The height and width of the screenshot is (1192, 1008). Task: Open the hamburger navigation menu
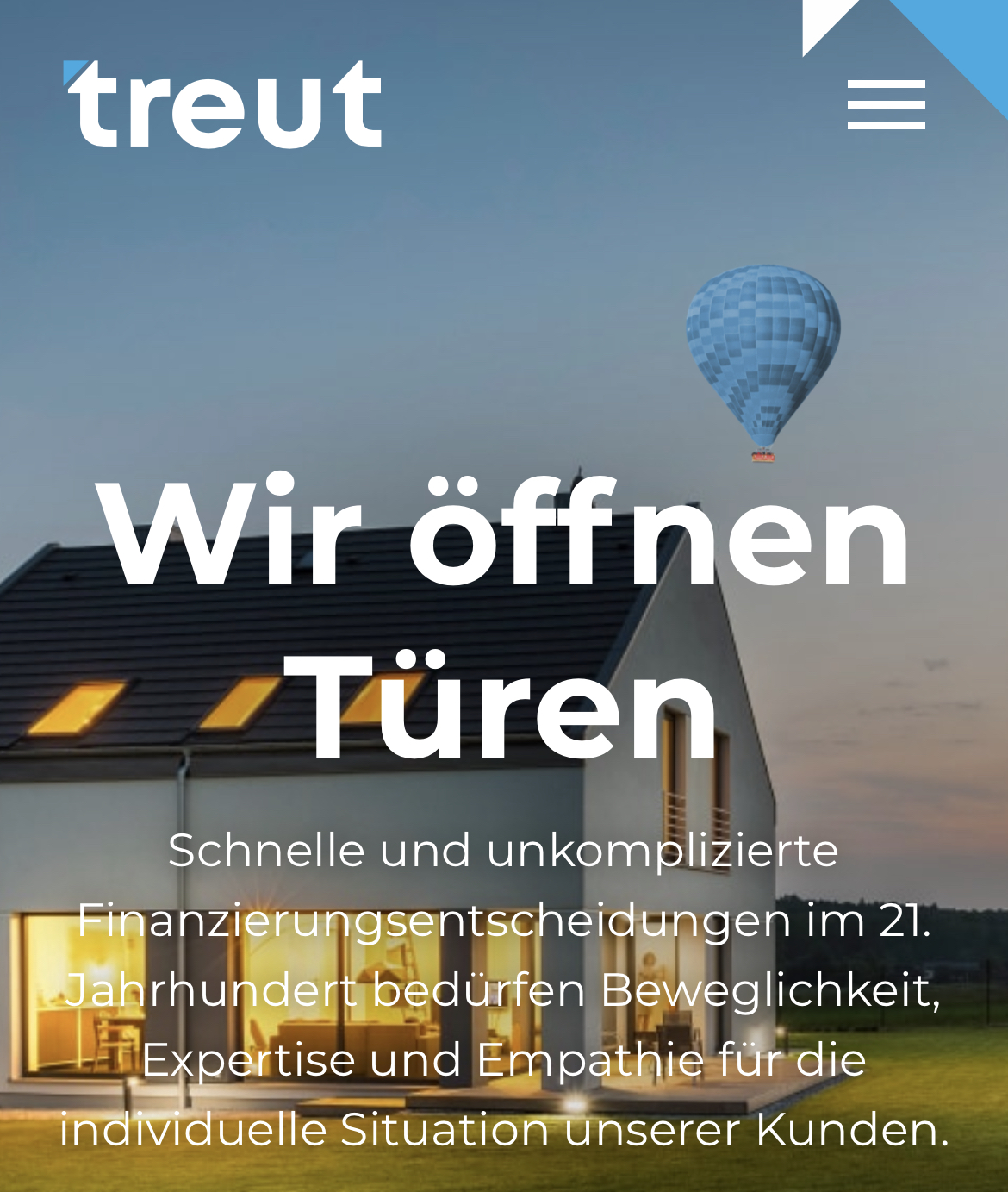(x=886, y=105)
